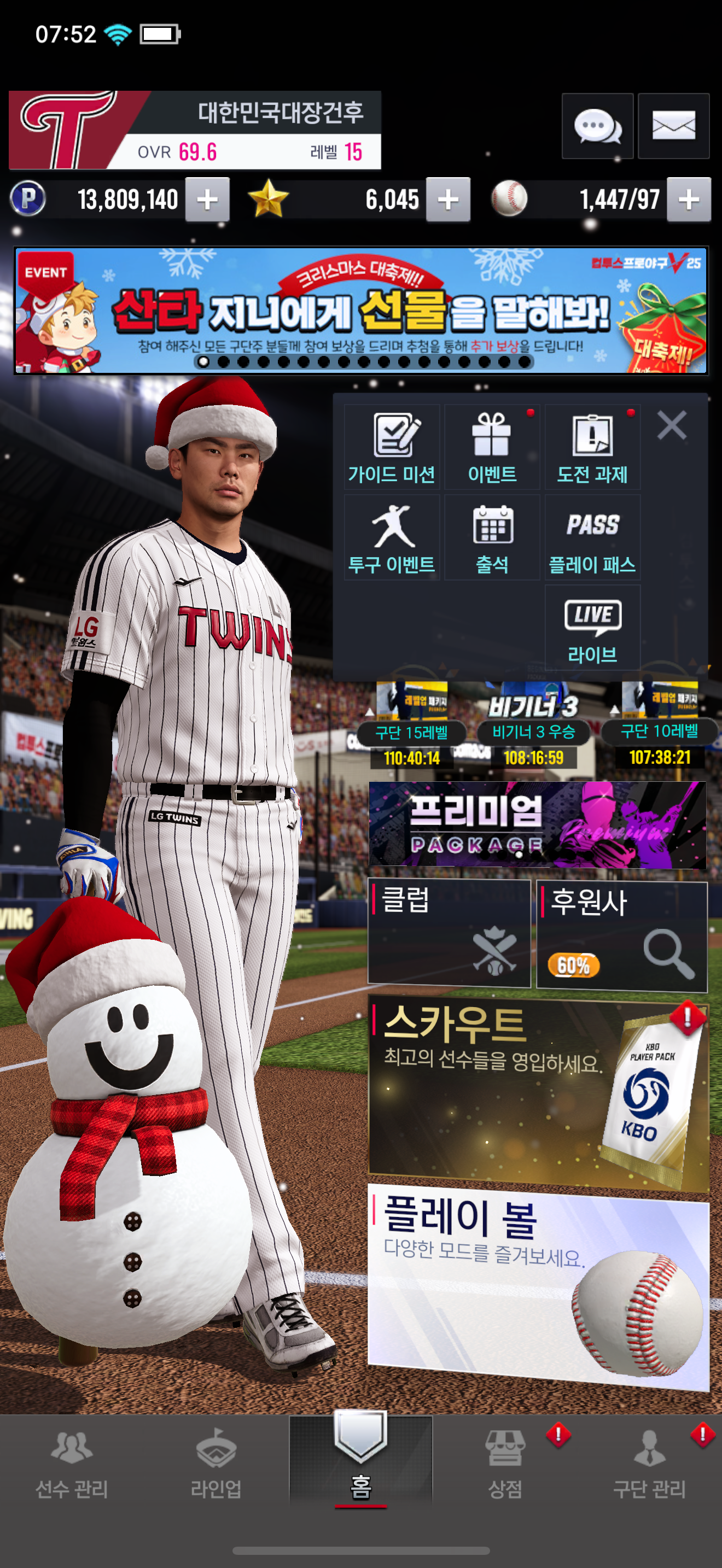The width and height of the screenshot is (722, 1568).
Task: Open 가이드 미션 menu
Action: click(x=392, y=447)
